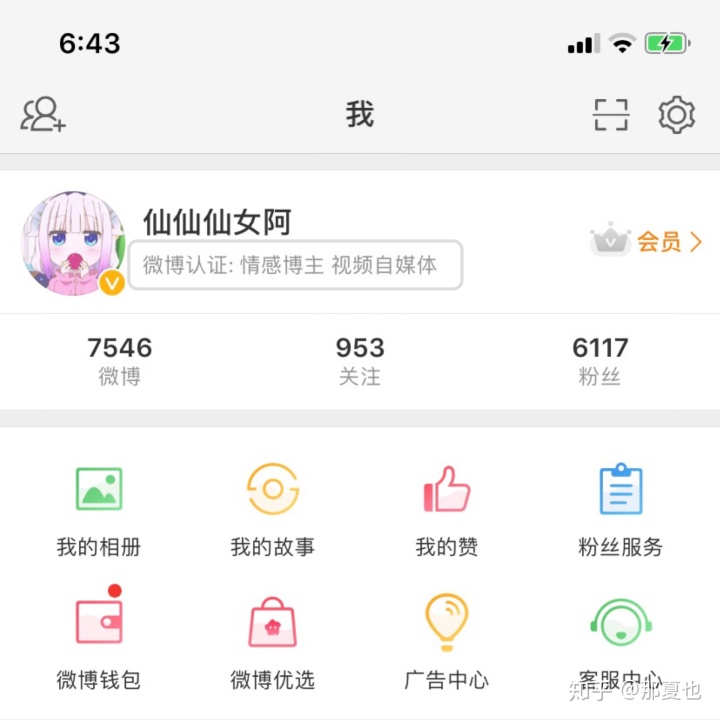Open 广告中心
This screenshot has width=720, height=720.
[x=447, y=640]
